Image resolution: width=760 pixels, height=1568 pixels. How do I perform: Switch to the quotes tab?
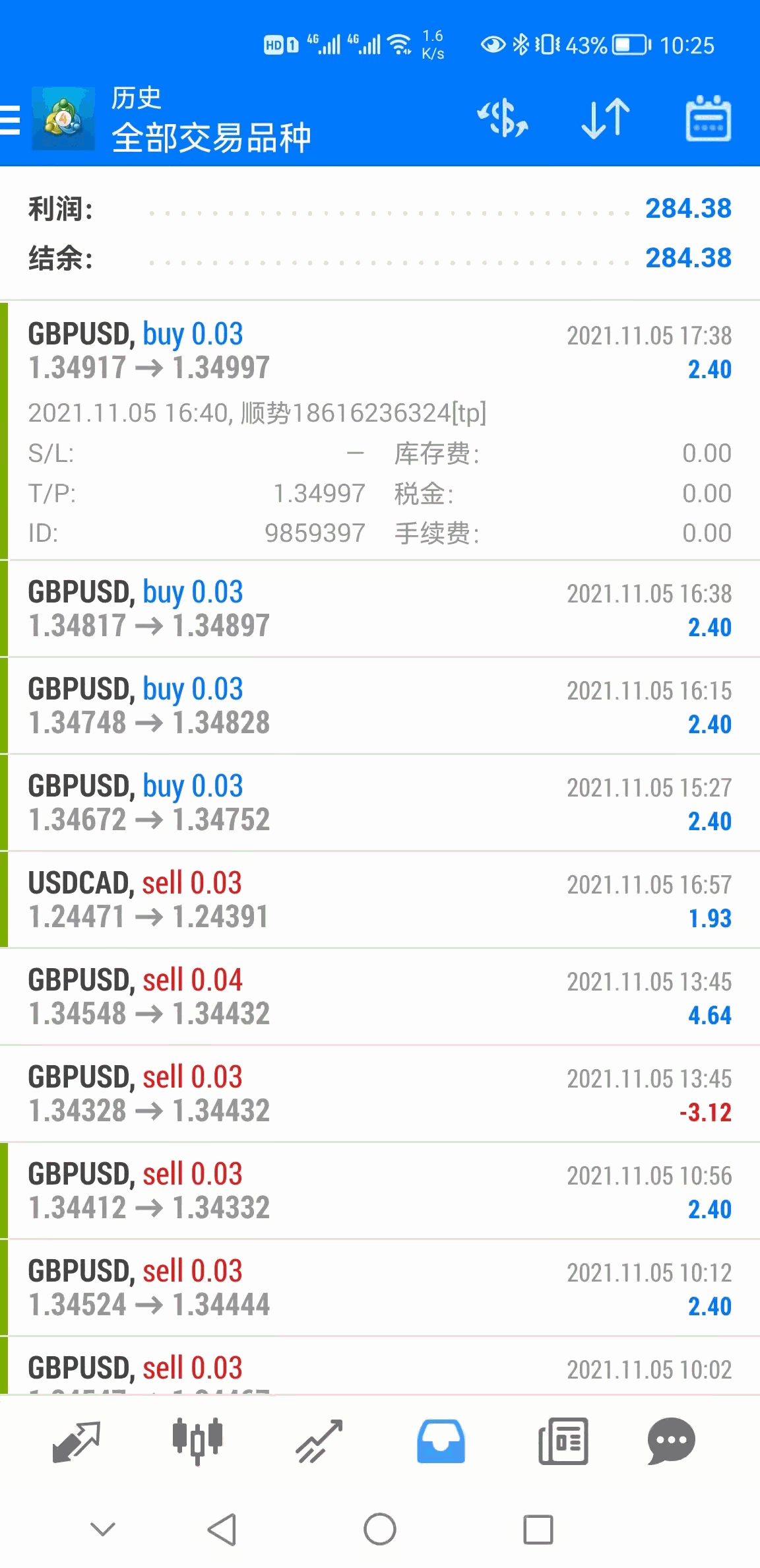76,1441
